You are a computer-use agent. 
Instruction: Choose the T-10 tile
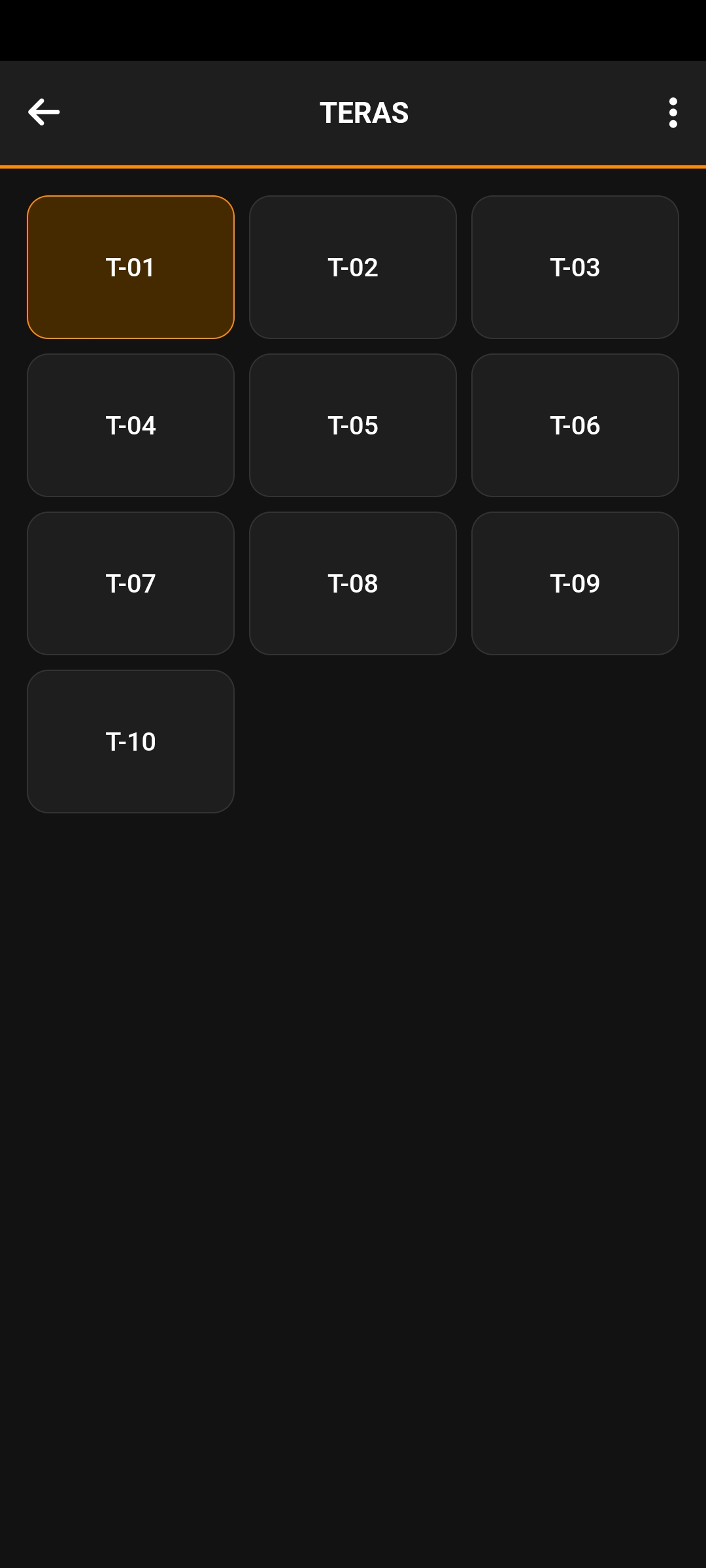(131, 742)
